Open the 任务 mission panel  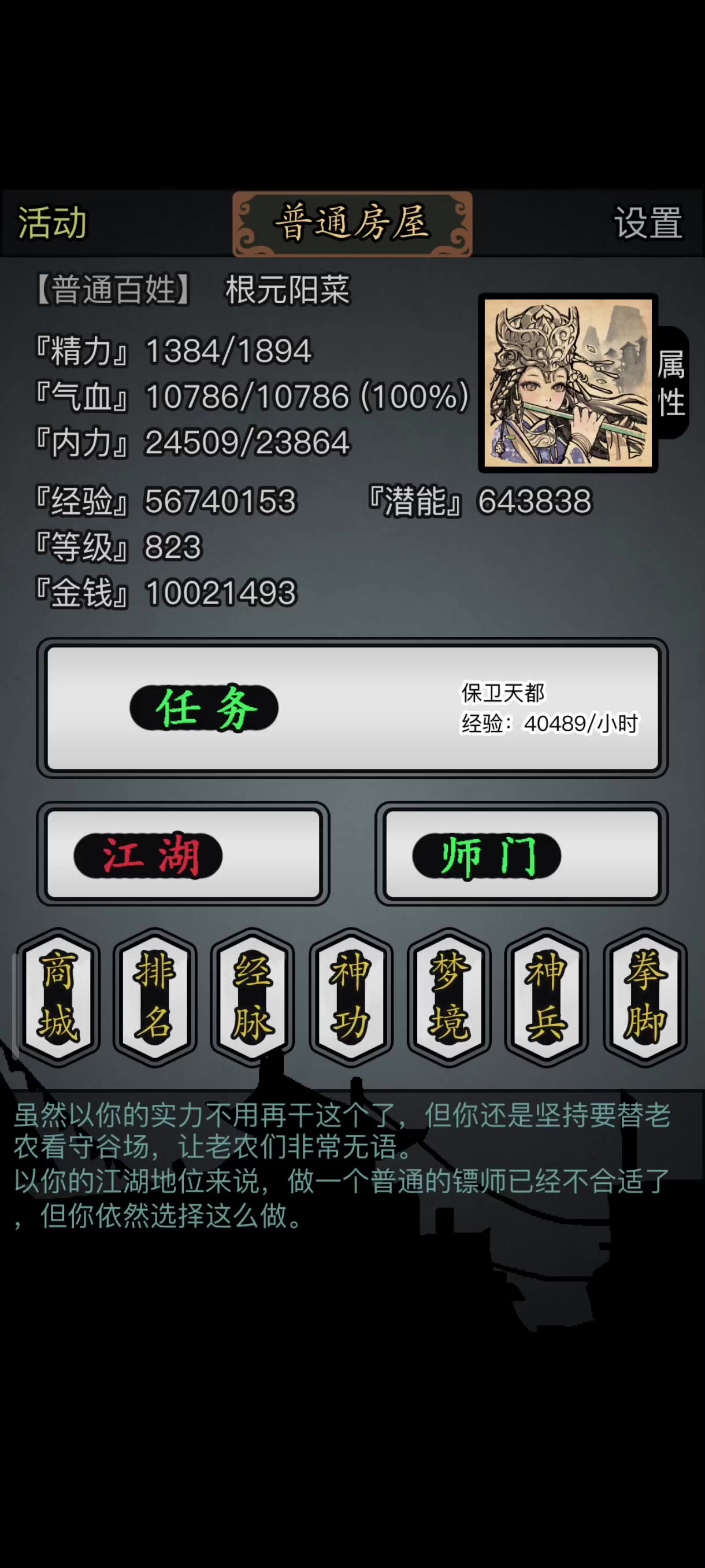(352, 708)
